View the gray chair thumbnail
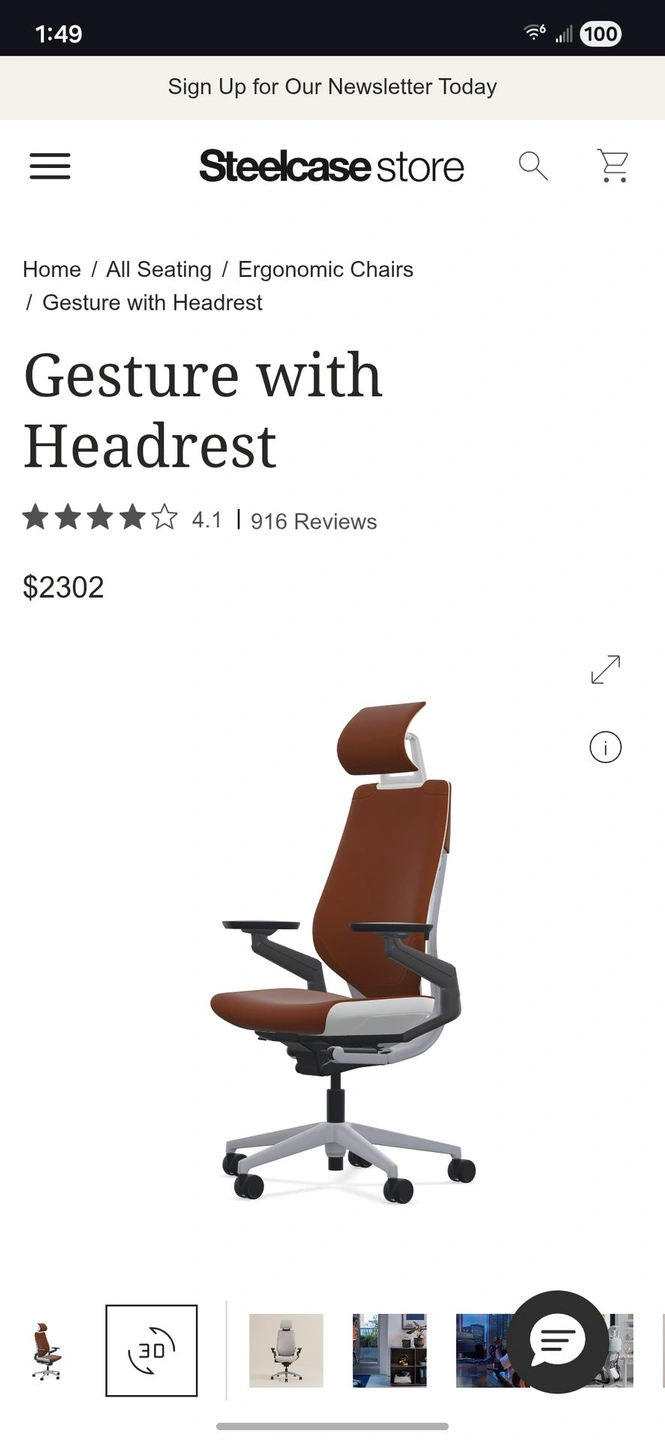Viewport: 665px width, 1440px height. tap(286, 1351)
